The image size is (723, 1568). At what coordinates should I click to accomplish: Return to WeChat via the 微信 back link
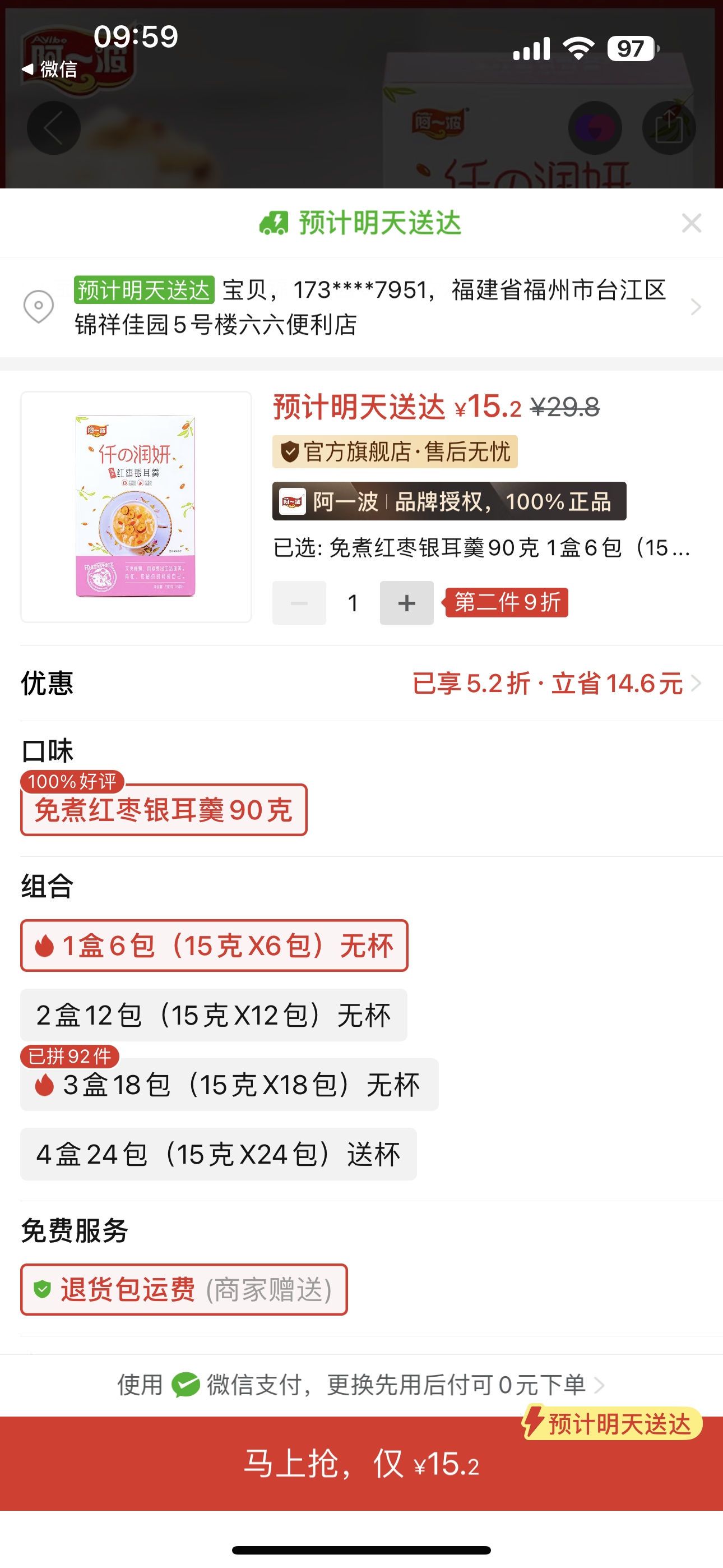pos(50,69)
